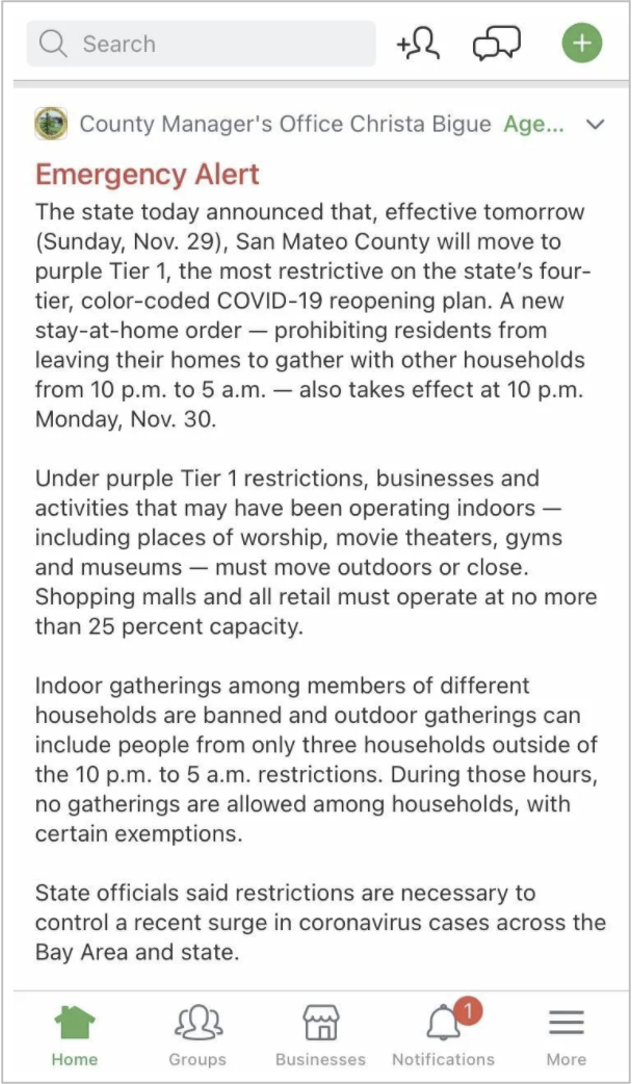Open the search field
The height and width of the screenshot is (1084, 632).
(x=200, y=44)
